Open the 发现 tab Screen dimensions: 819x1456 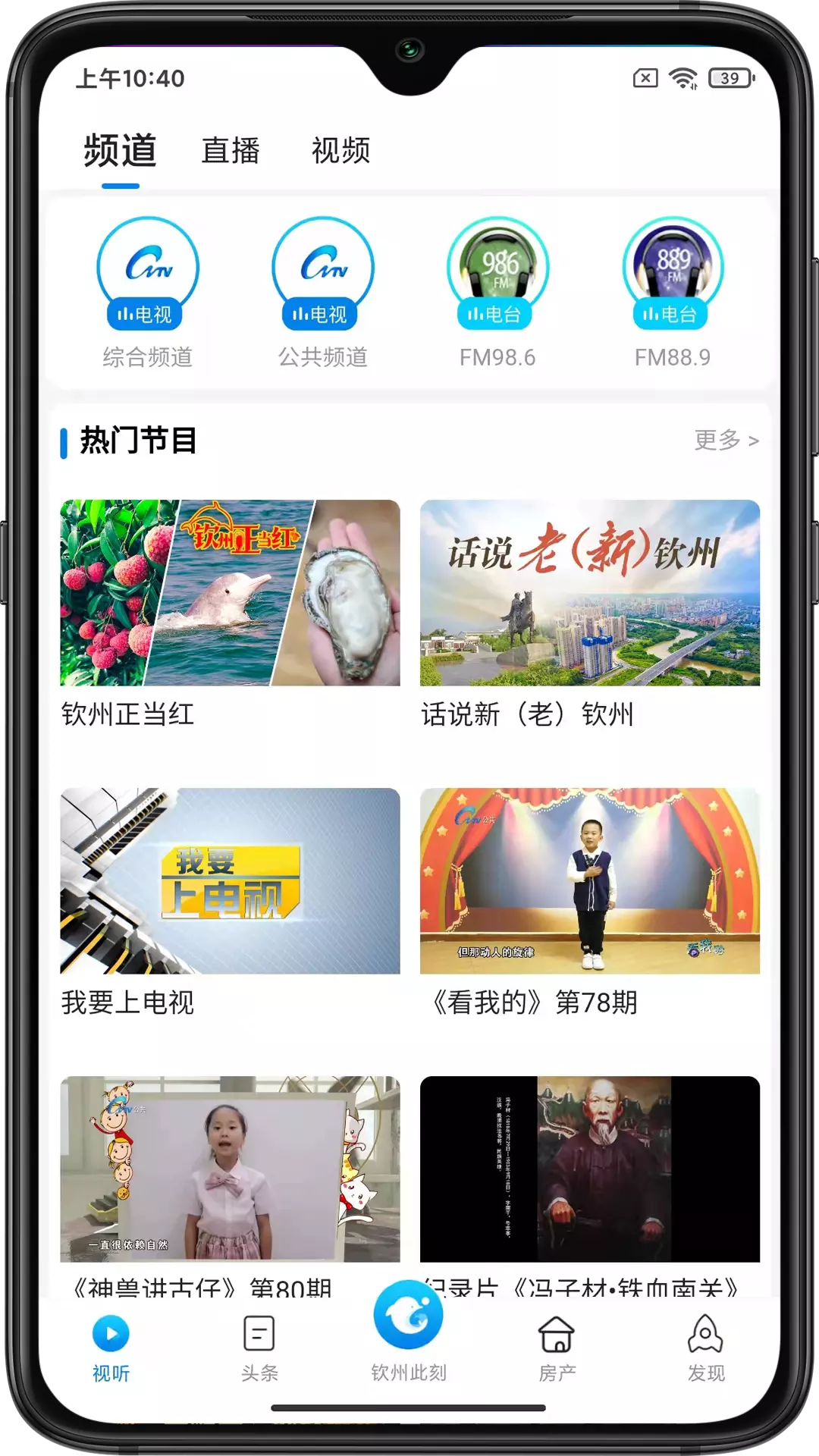pyautogui.click(x=706, y=1348)
